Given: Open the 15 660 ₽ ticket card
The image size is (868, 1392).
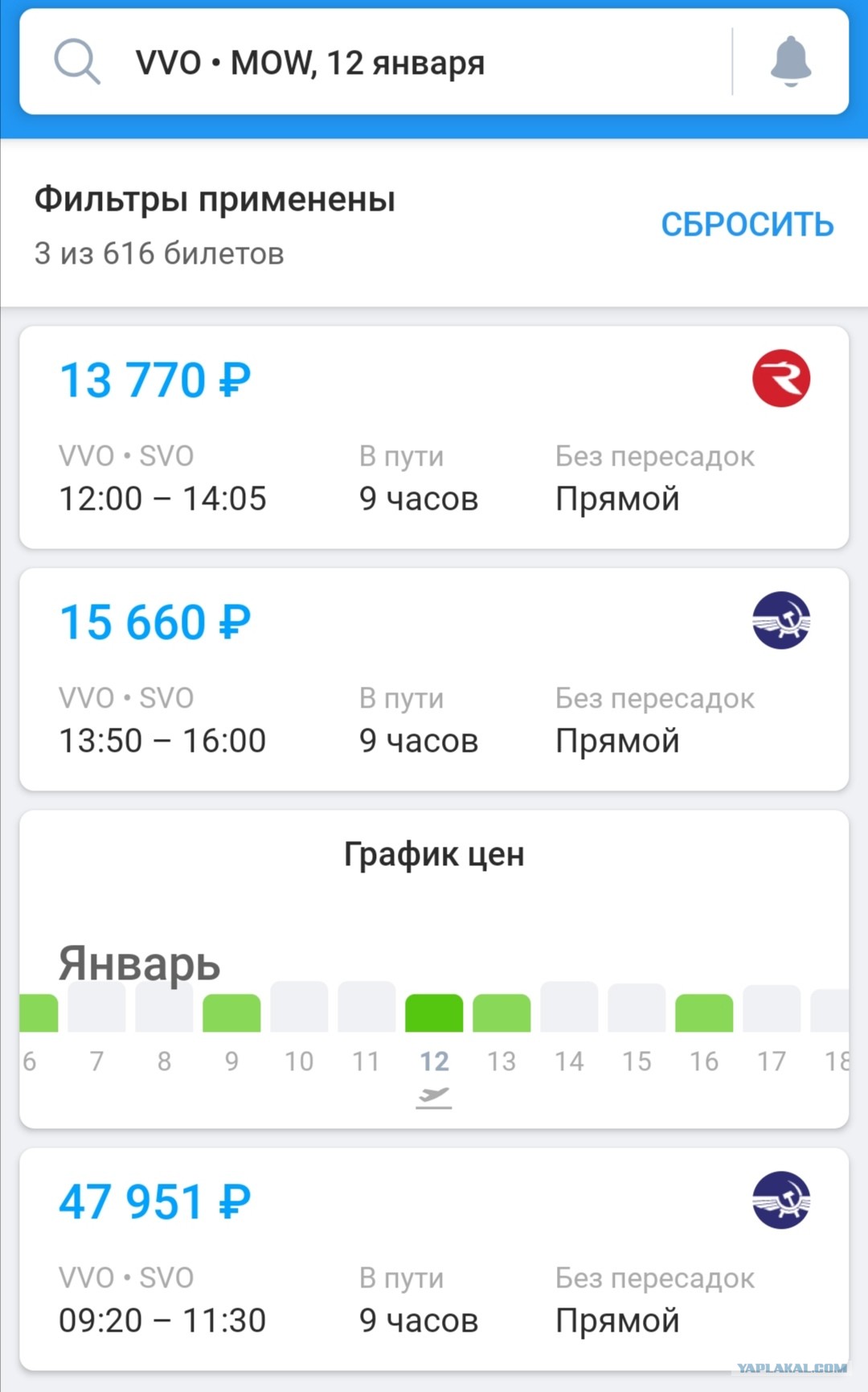Looking at the screenshot, I should pyautogui.click(x=434, y=680).
